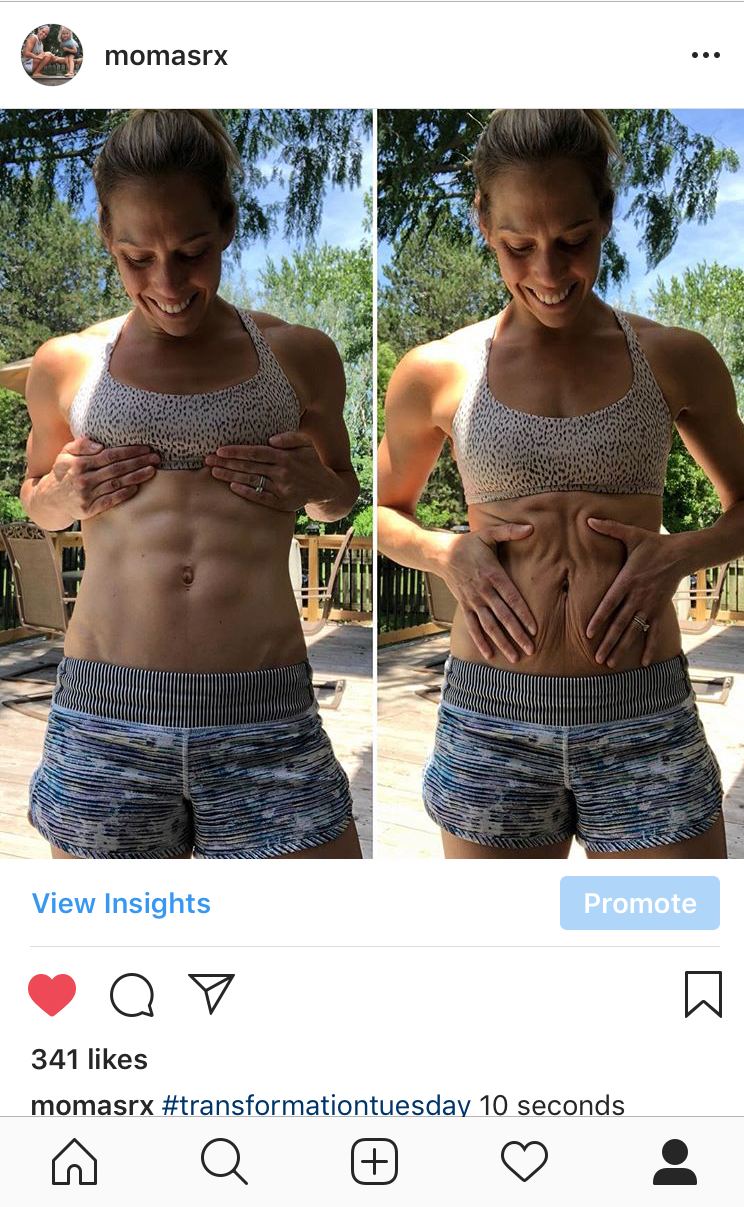Image resolution: width=744 pixels, height=1207 pixels.
Task: Tap the Promote button
Action: (x=639, y=903)
